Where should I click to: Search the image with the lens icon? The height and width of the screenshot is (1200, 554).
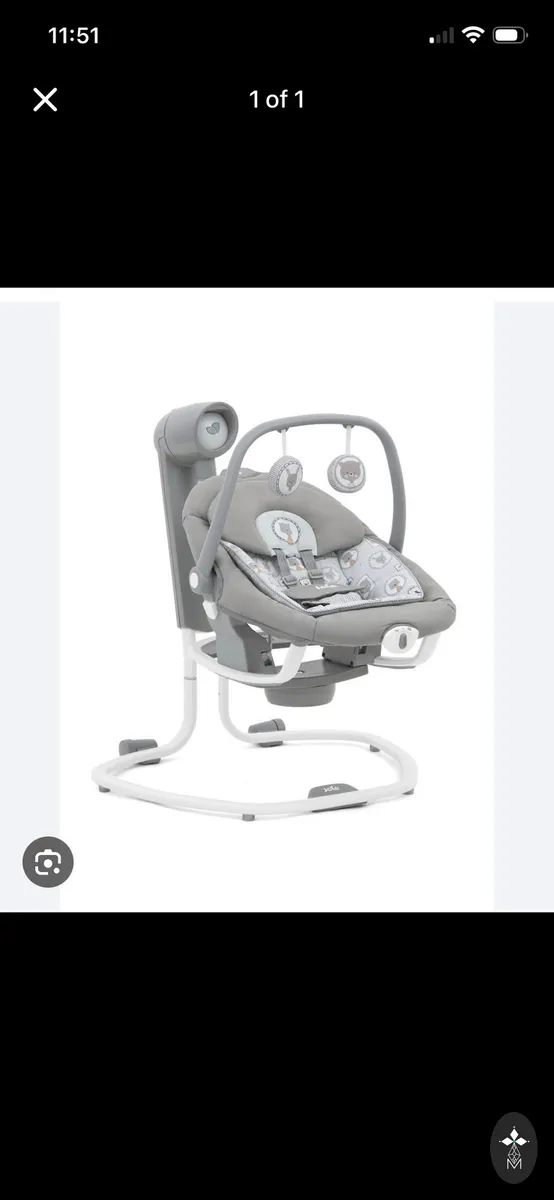[x=48, y=861]
